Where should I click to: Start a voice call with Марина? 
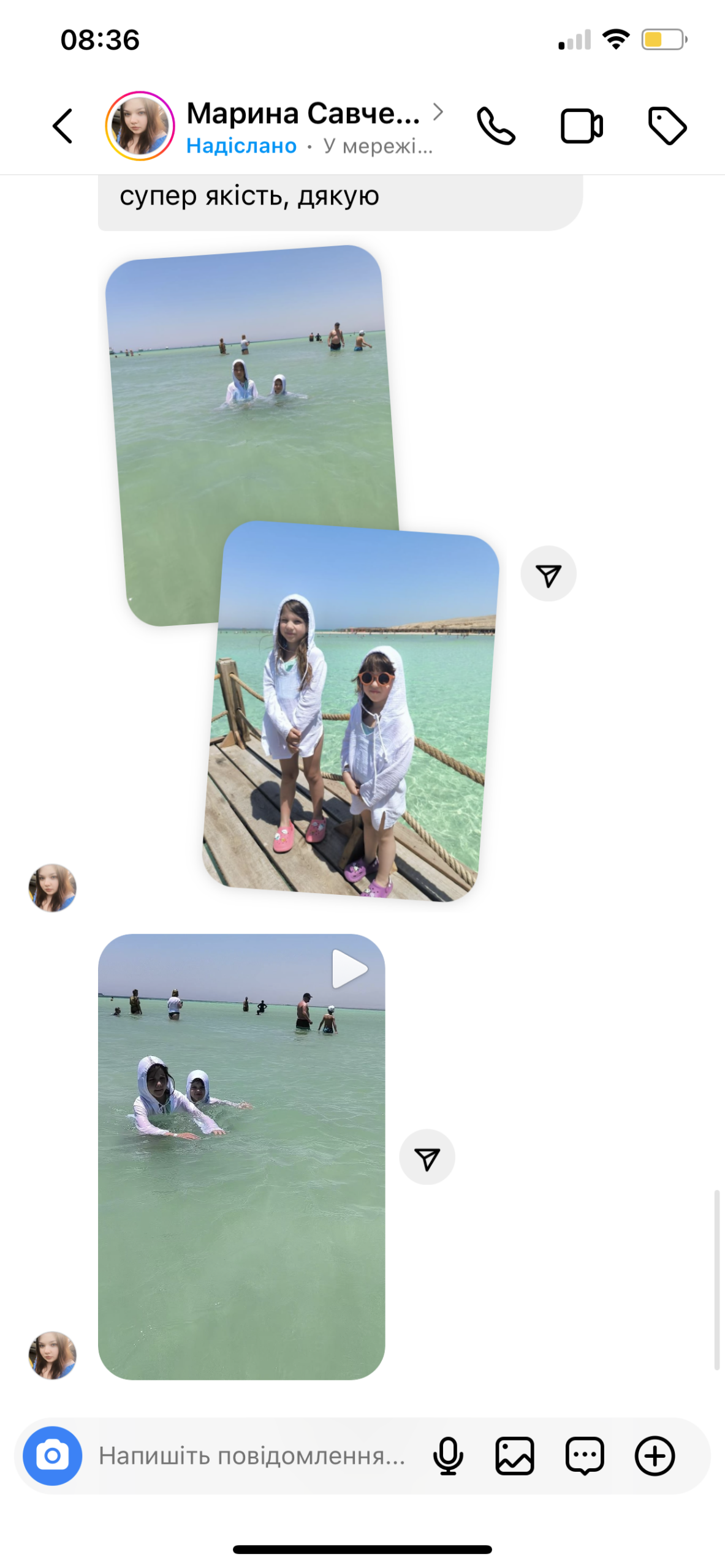coord(496,126)
